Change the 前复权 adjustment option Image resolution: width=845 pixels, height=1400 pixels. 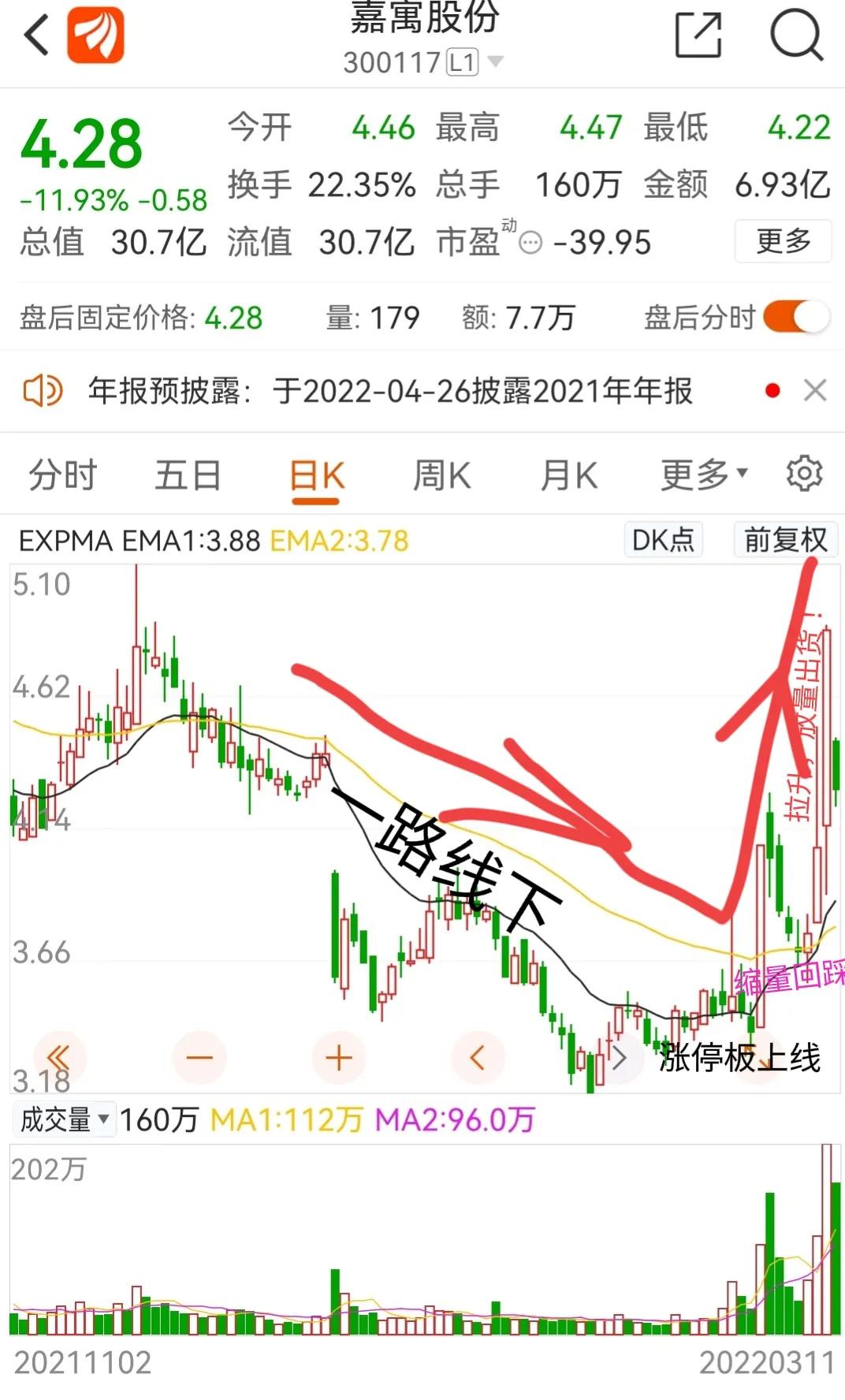pos(785,540)
